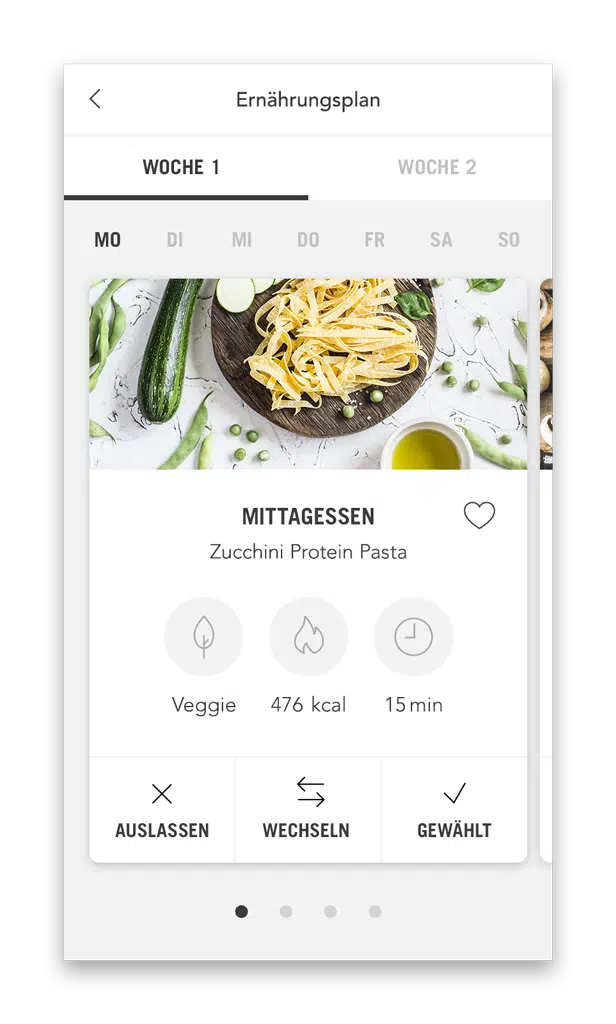The image size is (616, 1024).
Task: Jump to the second page indicator dot
Action: click(x=286, y=911)
